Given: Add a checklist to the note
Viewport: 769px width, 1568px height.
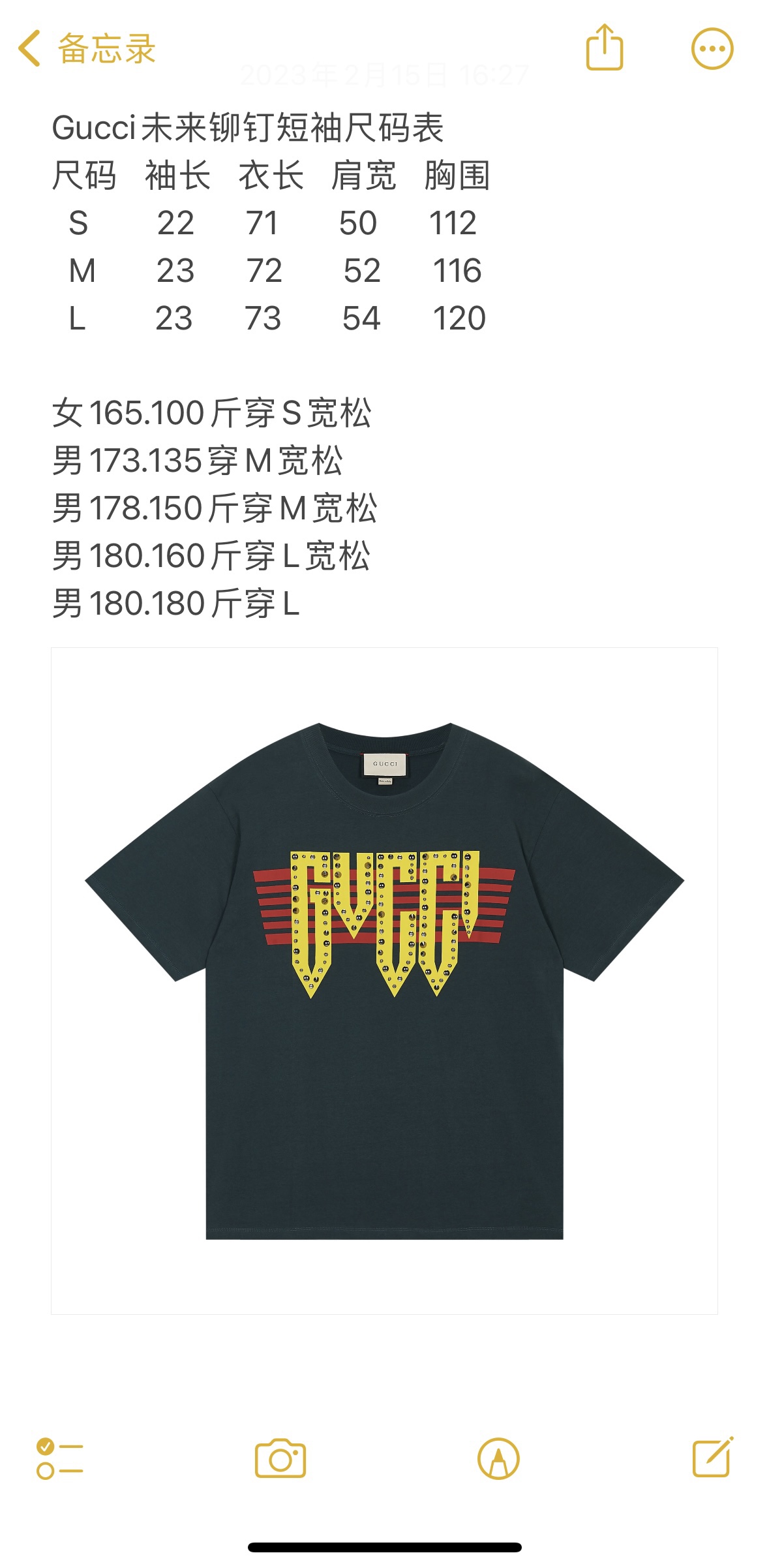Looking at the screenshot, I should [x=59, y=1458].
